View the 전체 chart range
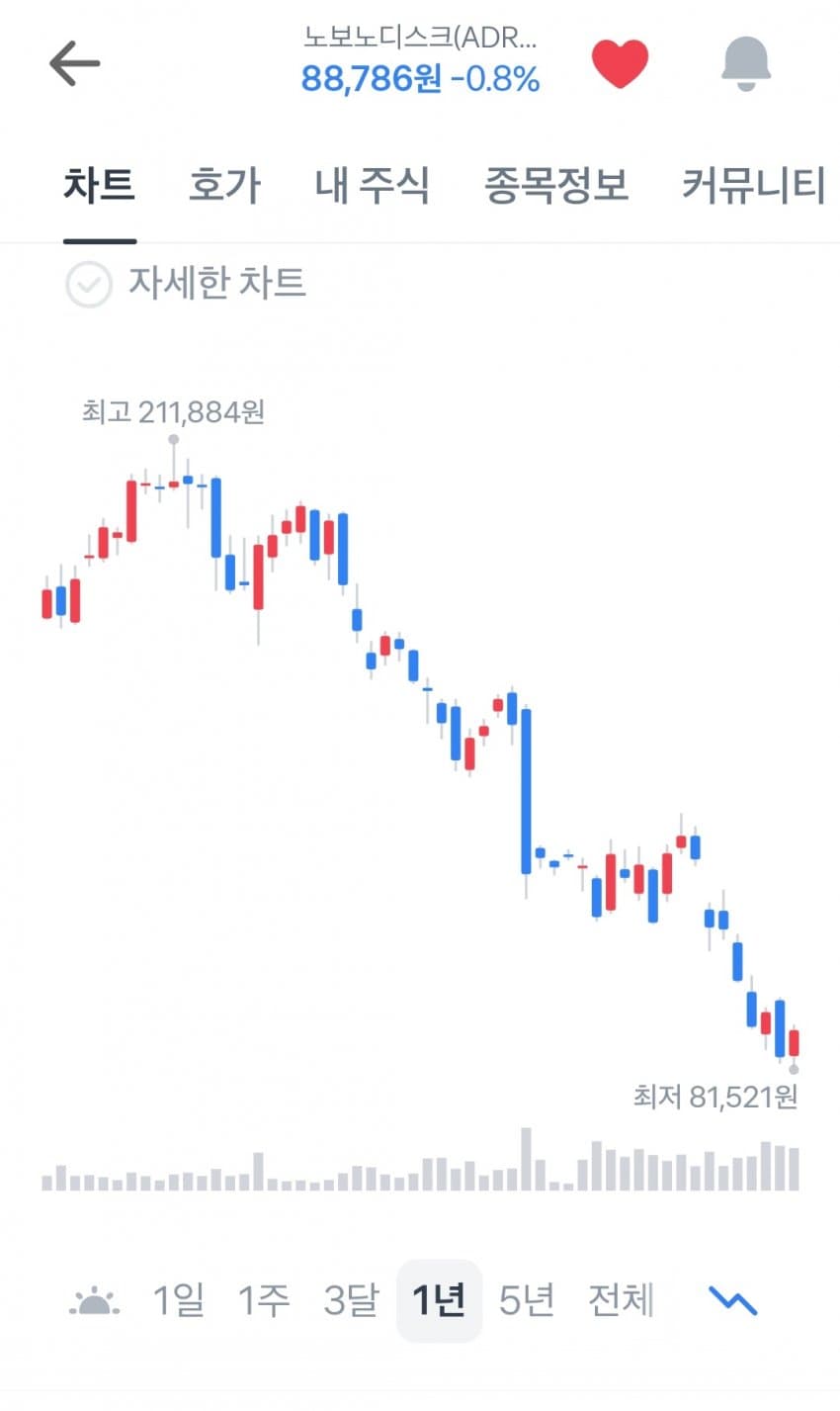The width and height of the screenshot is (840, 1411). (x=622, y=1300)
